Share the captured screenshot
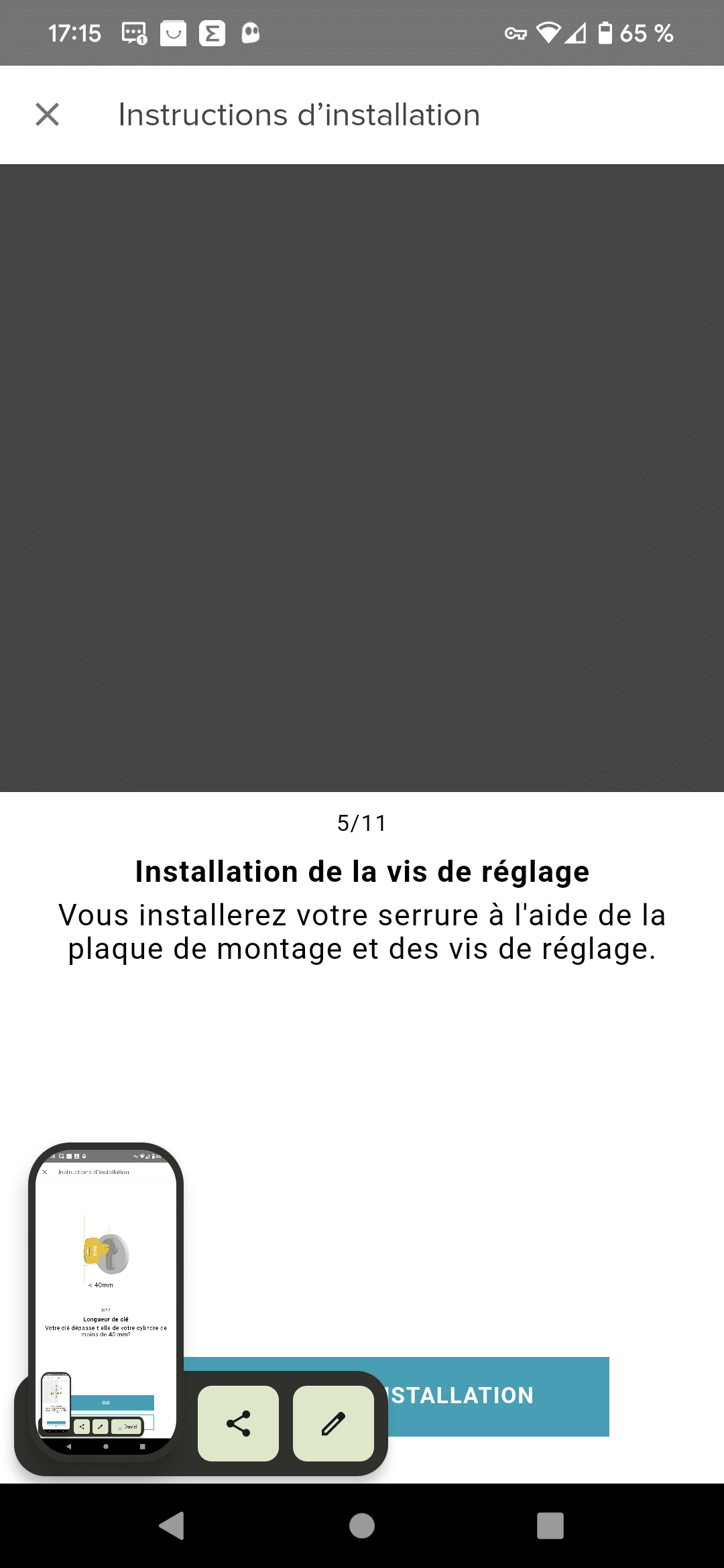Image resolution: width=724 pixels, height=1568 pixels. point(238,1423)
